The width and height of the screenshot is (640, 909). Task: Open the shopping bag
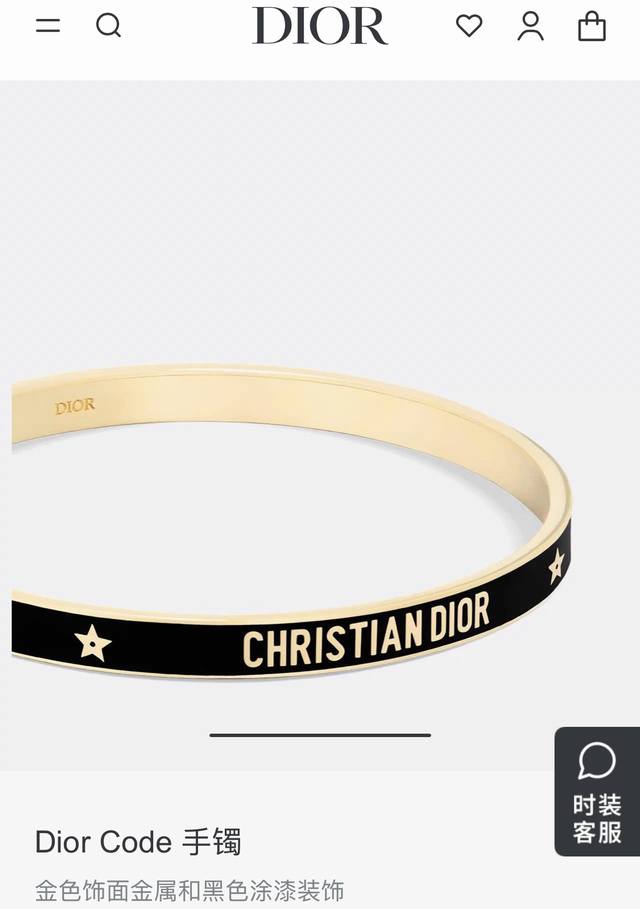click(592, 26)
